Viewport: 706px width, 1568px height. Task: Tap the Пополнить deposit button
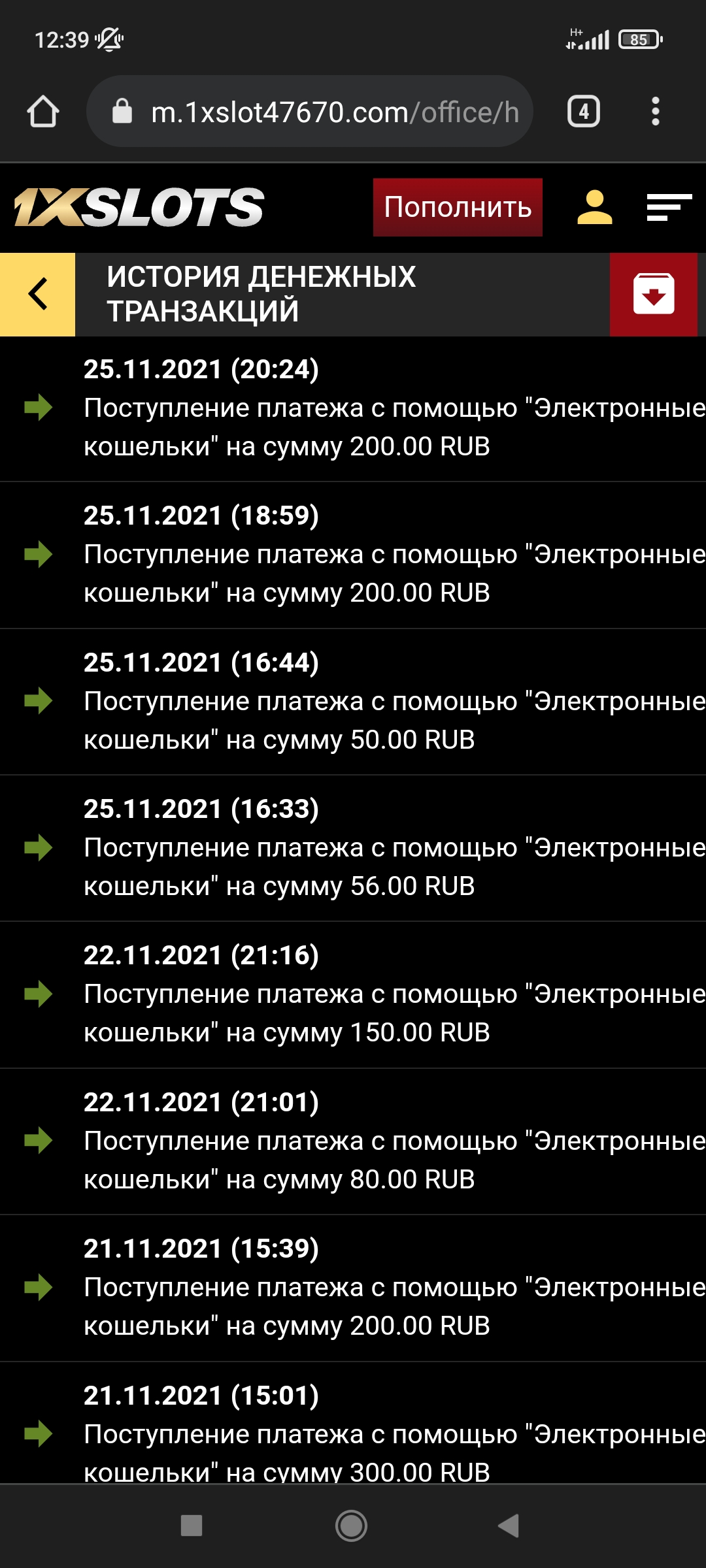click(x=458, y=207)
